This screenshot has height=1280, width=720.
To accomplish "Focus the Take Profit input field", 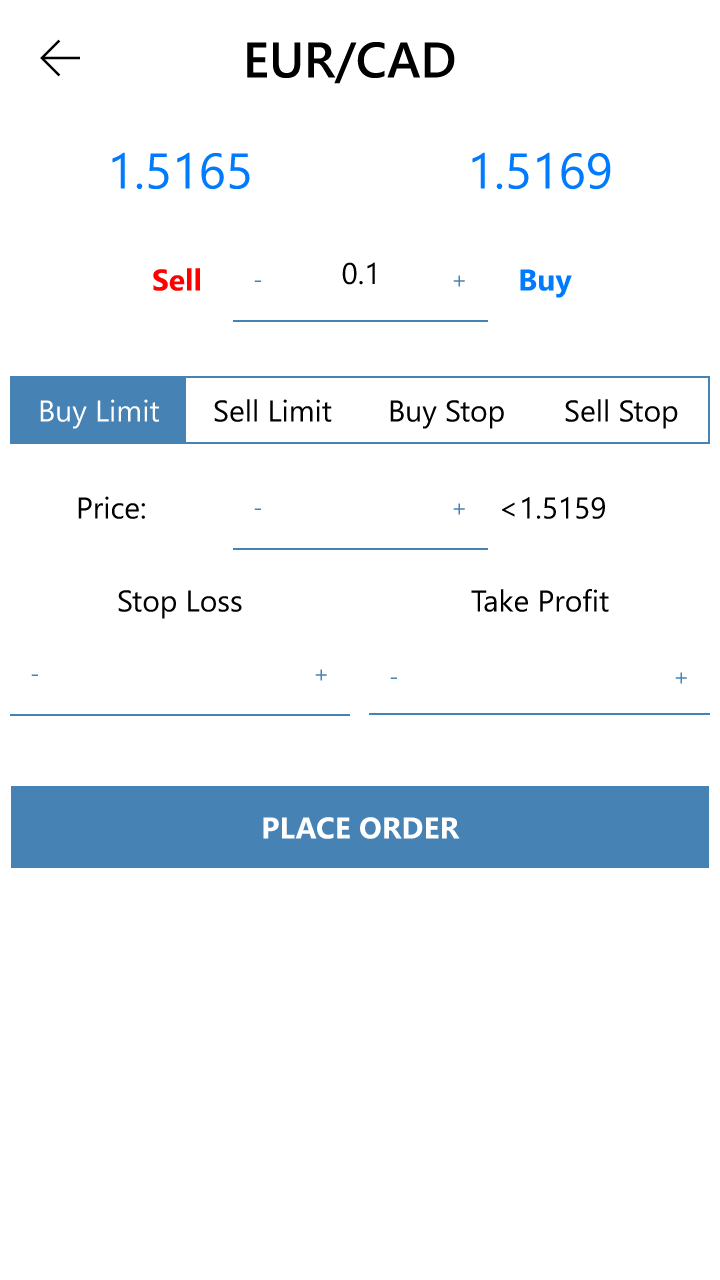I will pyautogui.click(x=538, y=678).
